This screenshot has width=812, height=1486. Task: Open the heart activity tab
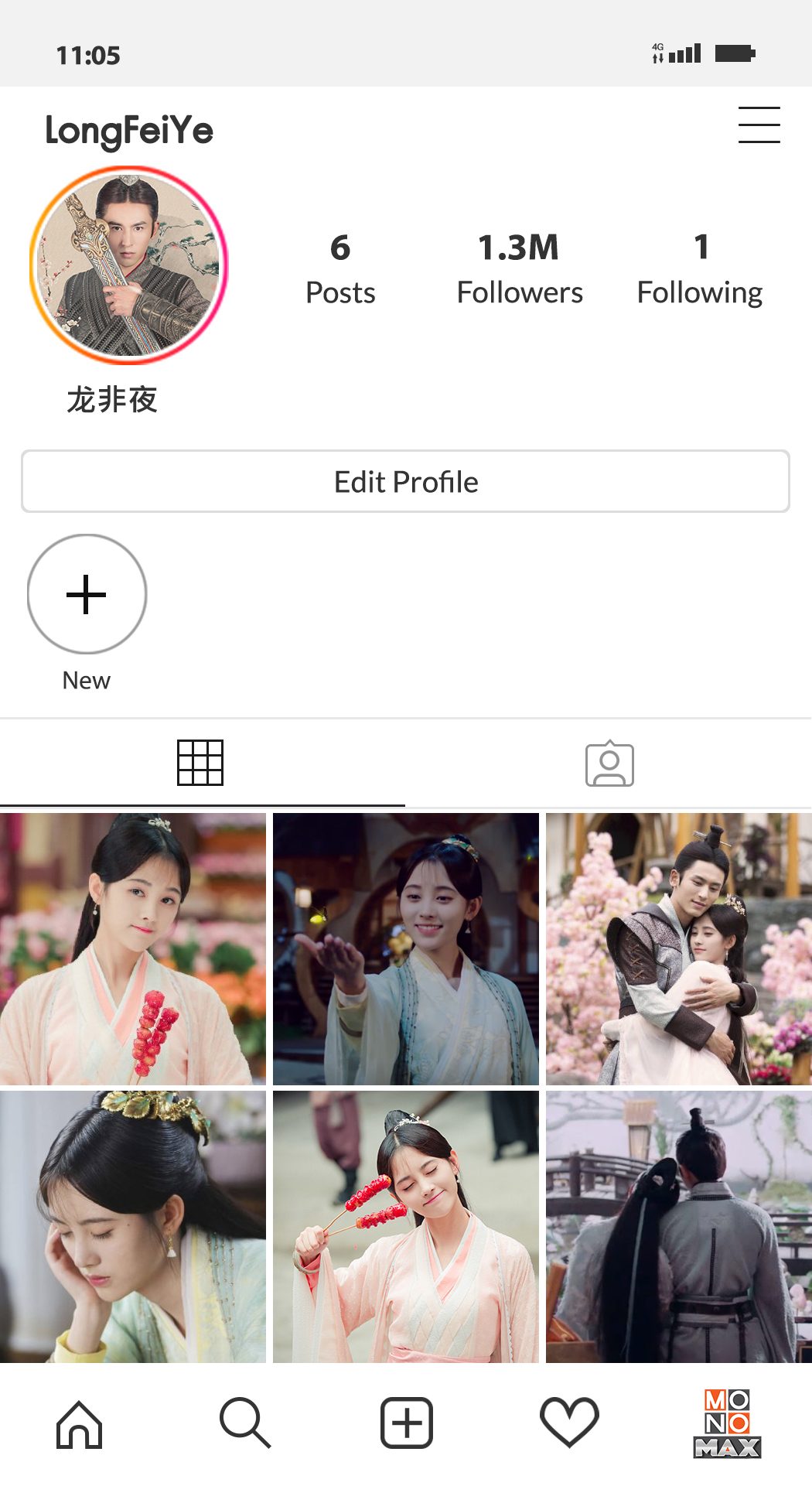[x=569, y=1422]
